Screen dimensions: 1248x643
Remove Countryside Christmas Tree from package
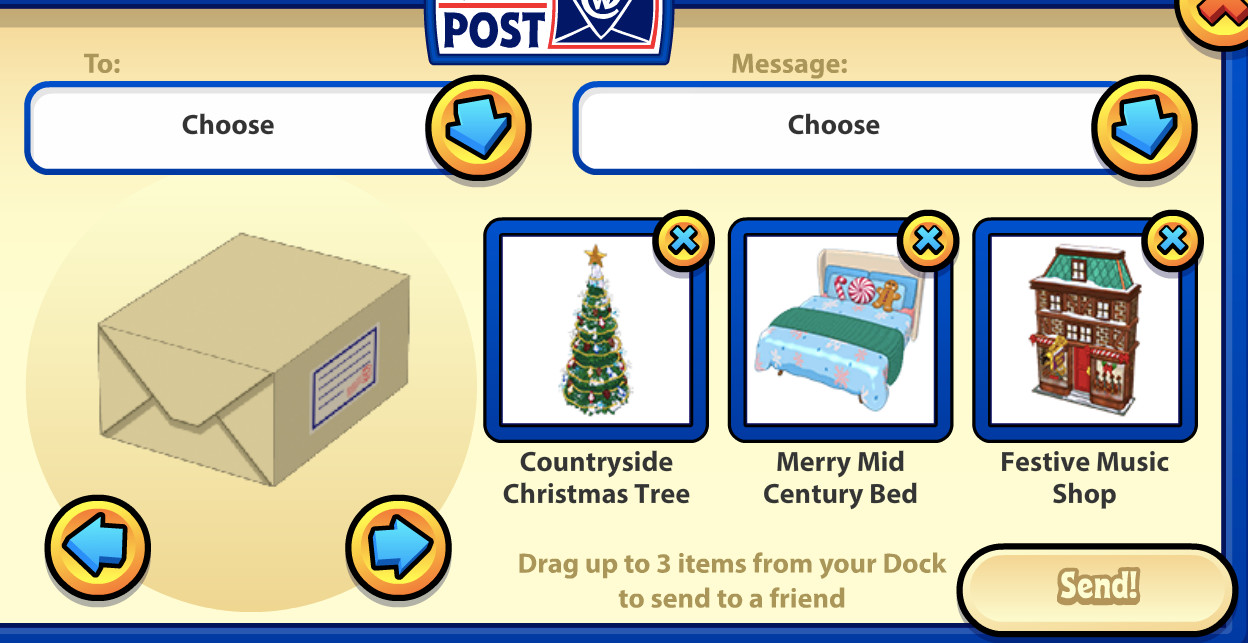pos(683,241)
